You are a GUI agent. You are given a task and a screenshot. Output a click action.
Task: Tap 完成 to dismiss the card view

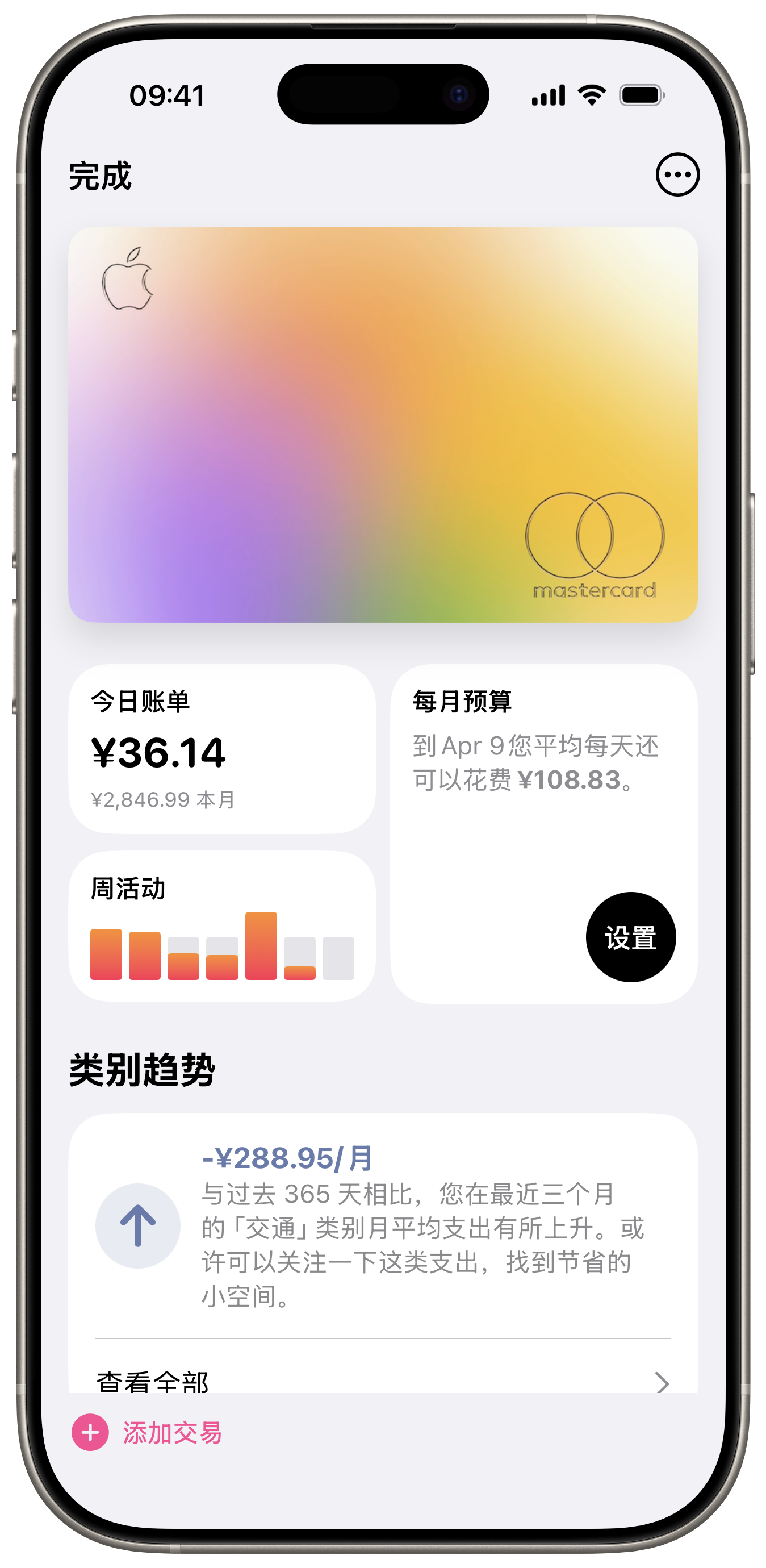point(99,177)
